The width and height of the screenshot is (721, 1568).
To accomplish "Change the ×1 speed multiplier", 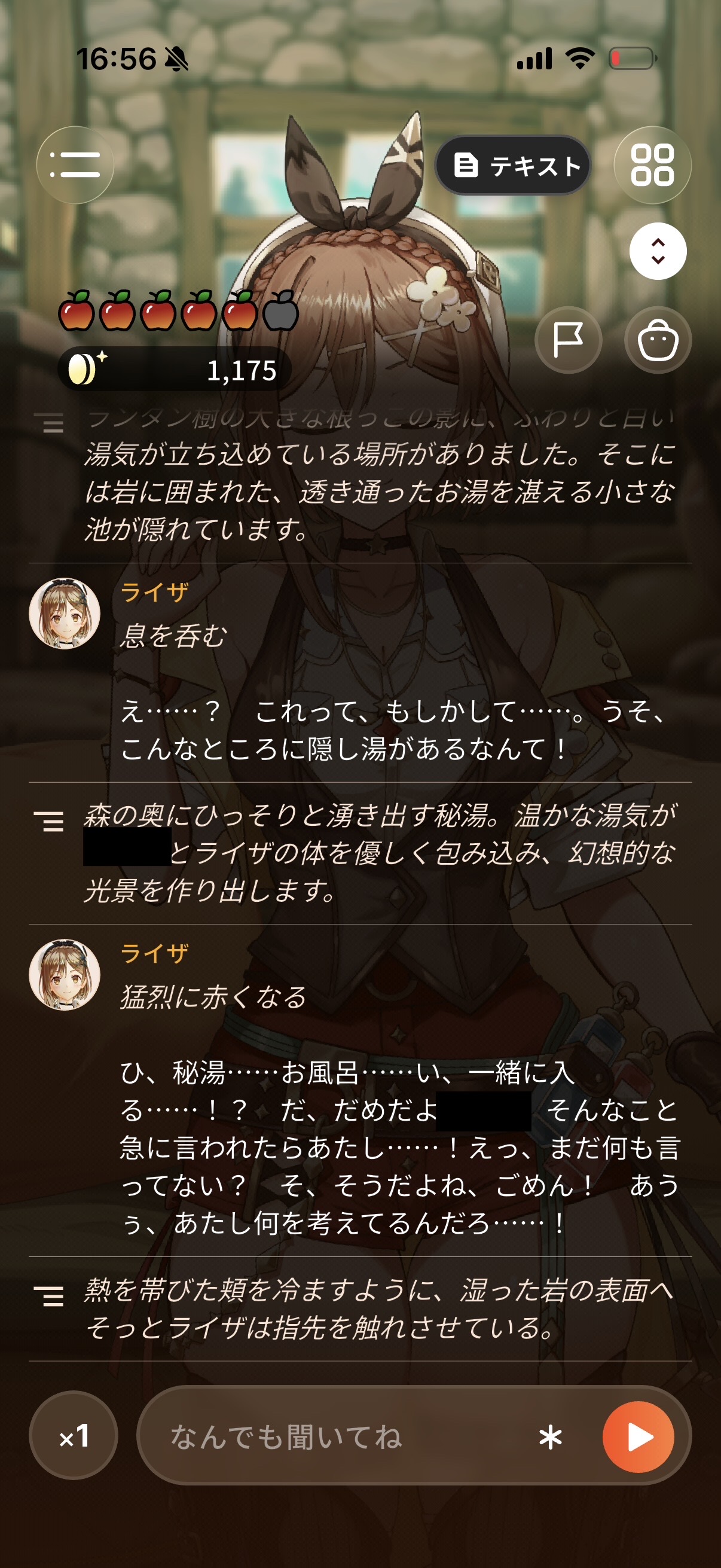I will 74,1436.
